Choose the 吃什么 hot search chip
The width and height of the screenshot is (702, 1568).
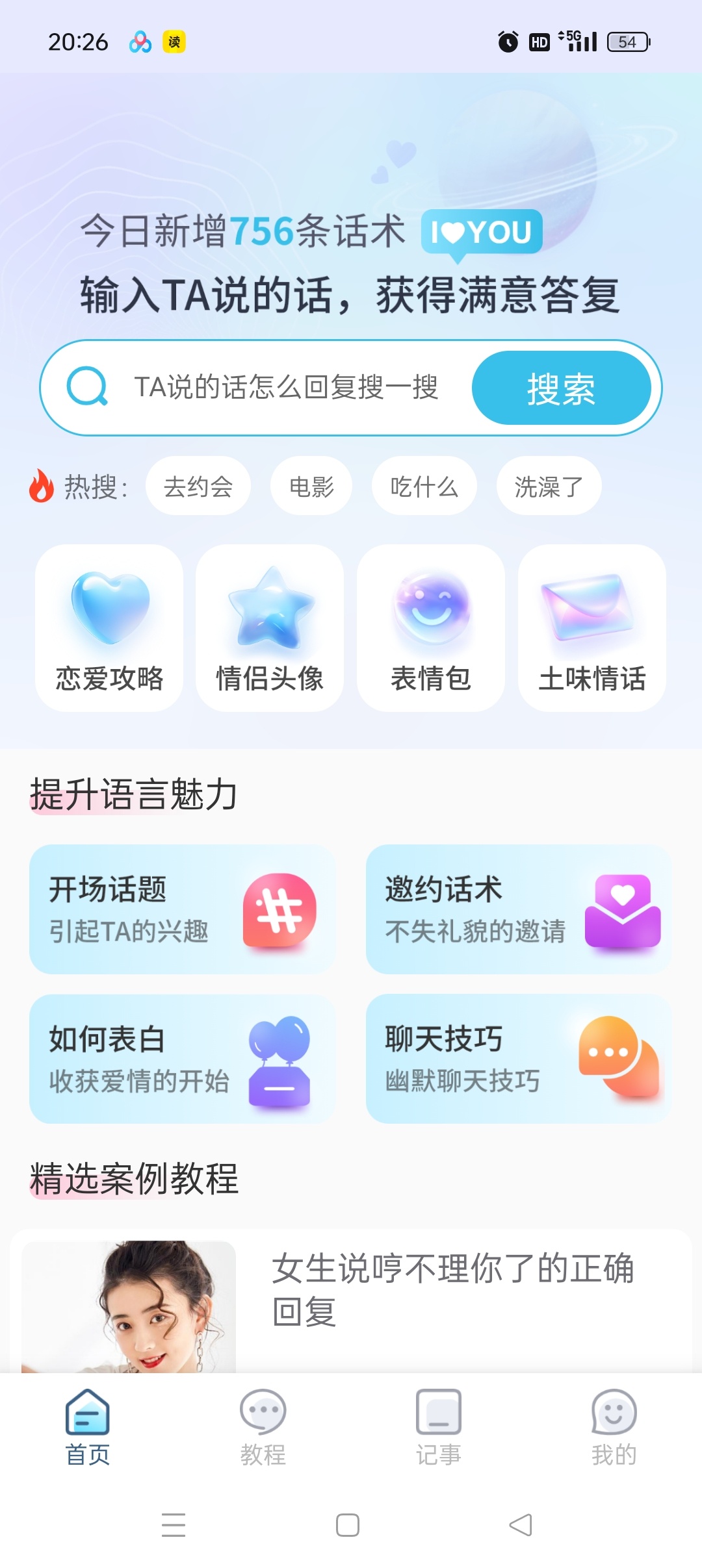coord(424,487)
